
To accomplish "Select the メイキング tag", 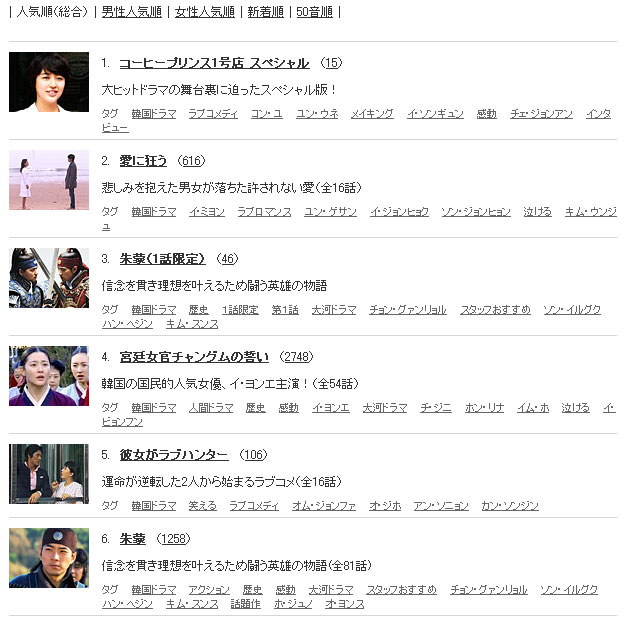I will [x=372, y=114].
